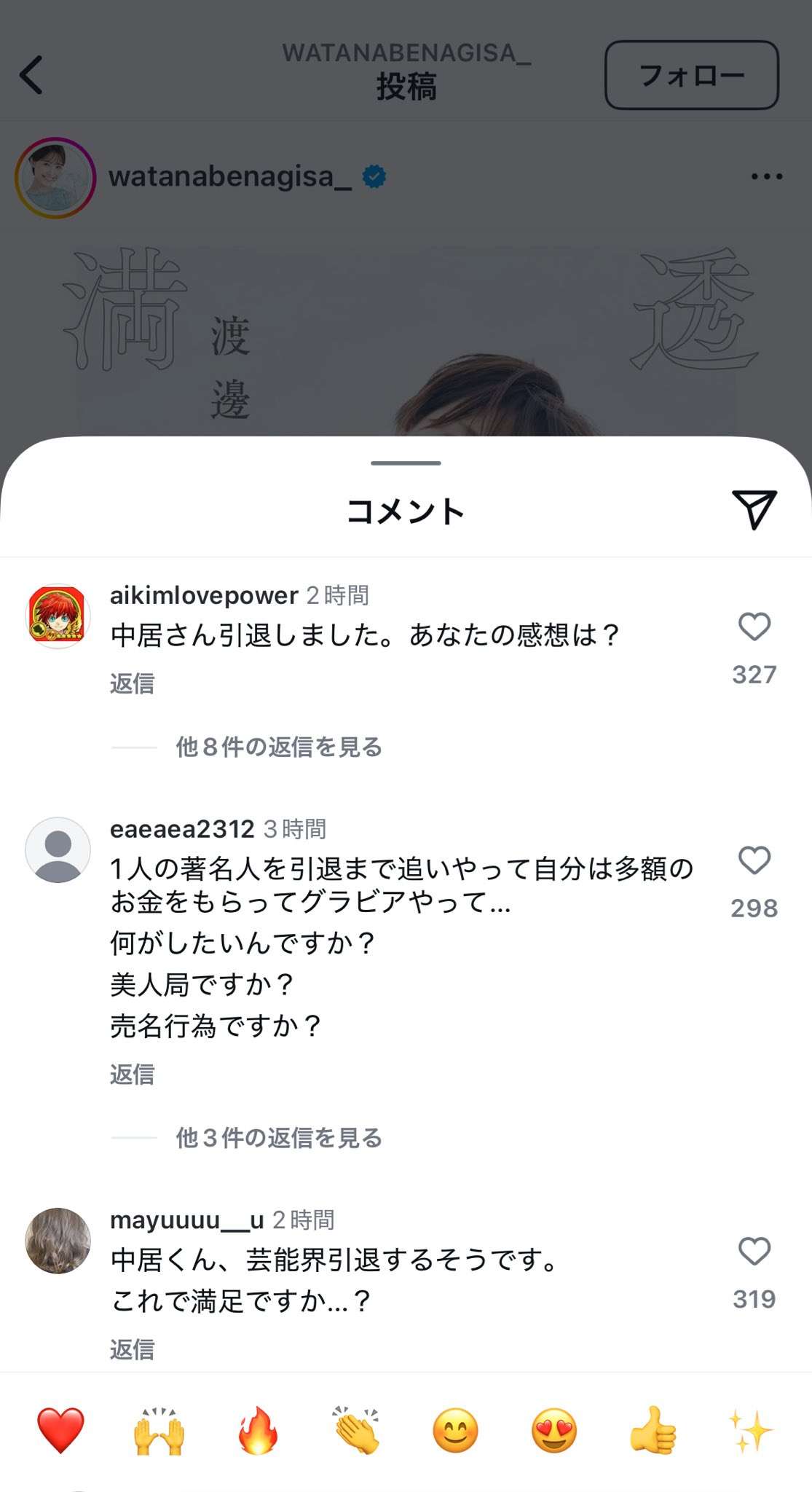Share the post via the paper plane icon
812x1492 pixels.
pos(754,509)
